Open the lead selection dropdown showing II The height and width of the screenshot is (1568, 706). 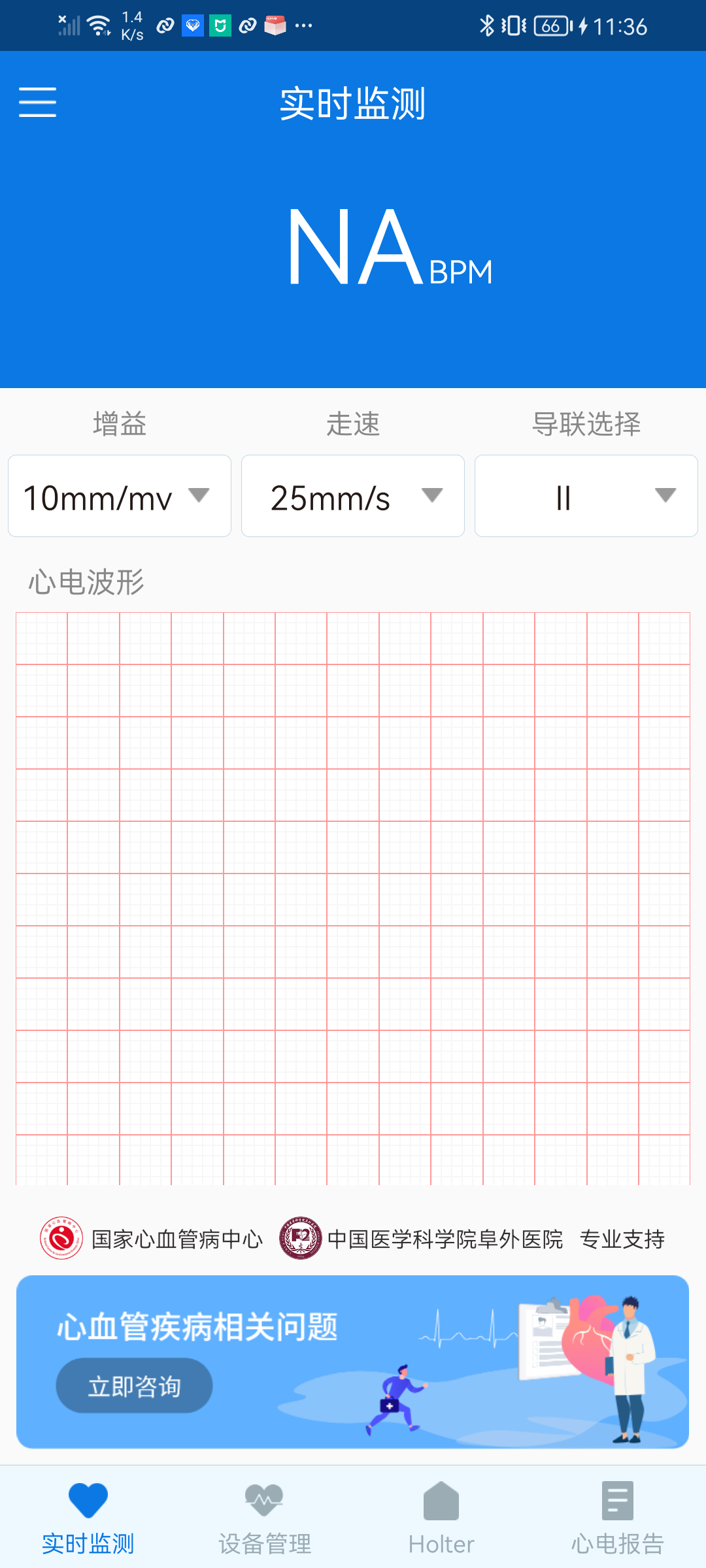click(586, 497)
